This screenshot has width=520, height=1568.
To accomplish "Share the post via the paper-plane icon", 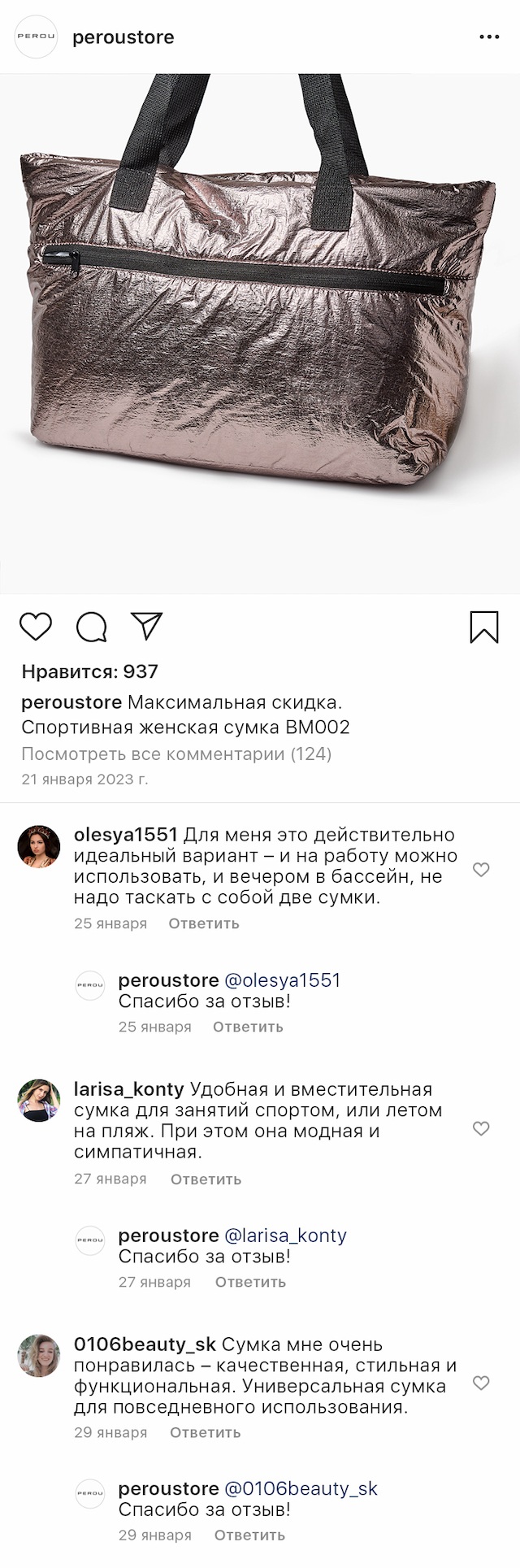I will click(x=147, y=625).
